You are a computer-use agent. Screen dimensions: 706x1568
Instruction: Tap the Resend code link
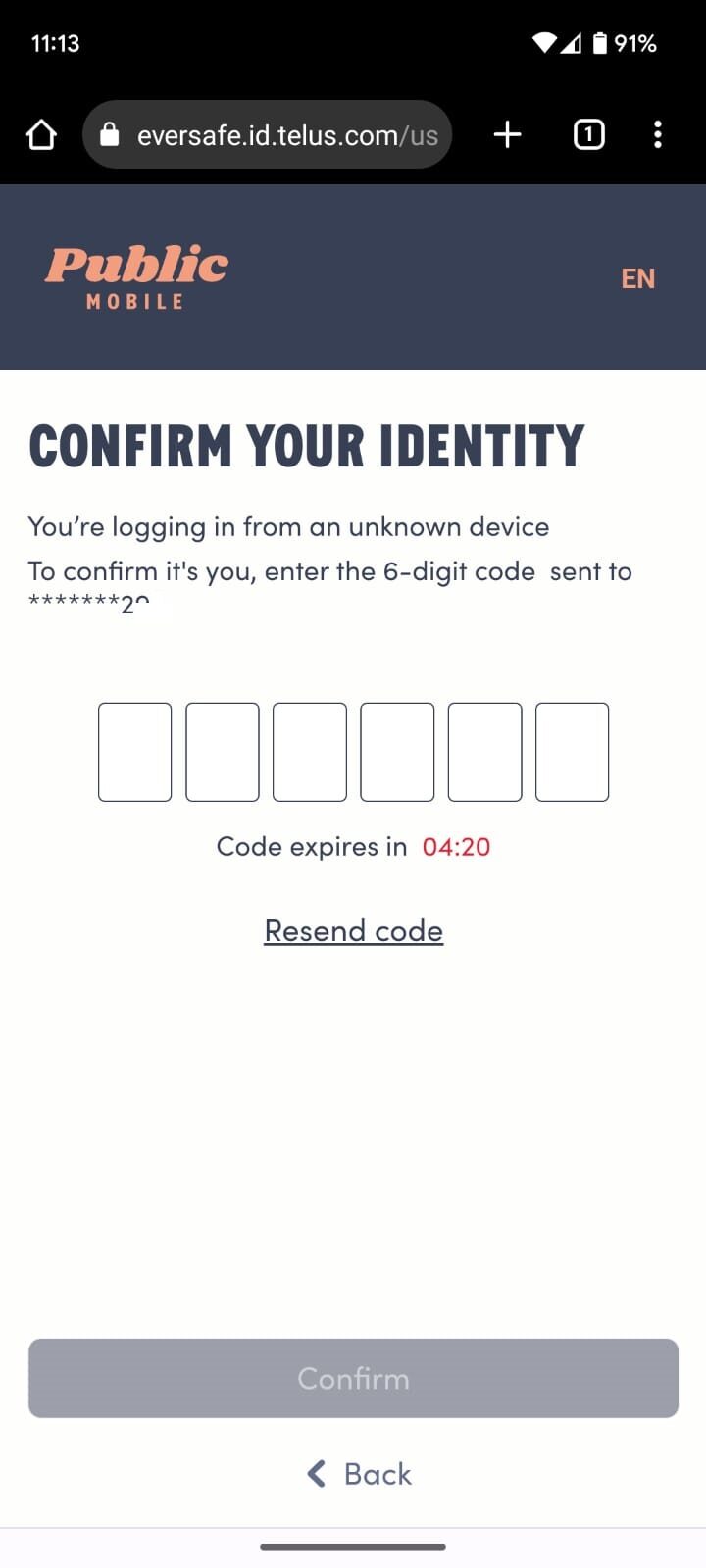[x=354, y=930]
